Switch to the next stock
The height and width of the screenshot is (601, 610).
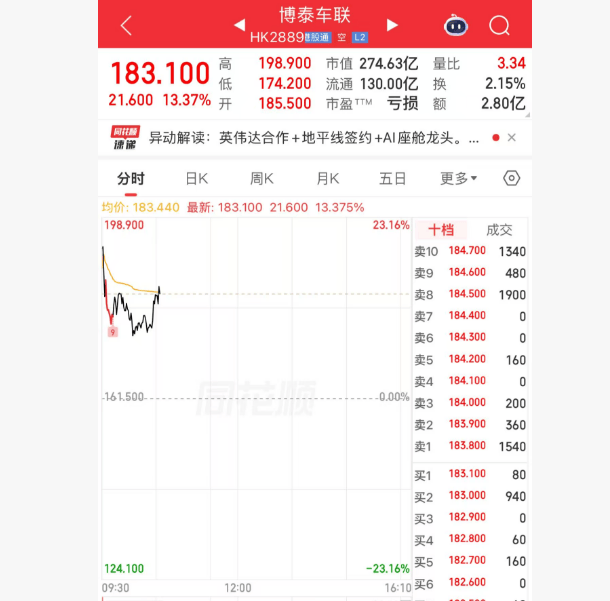[392, 25]
